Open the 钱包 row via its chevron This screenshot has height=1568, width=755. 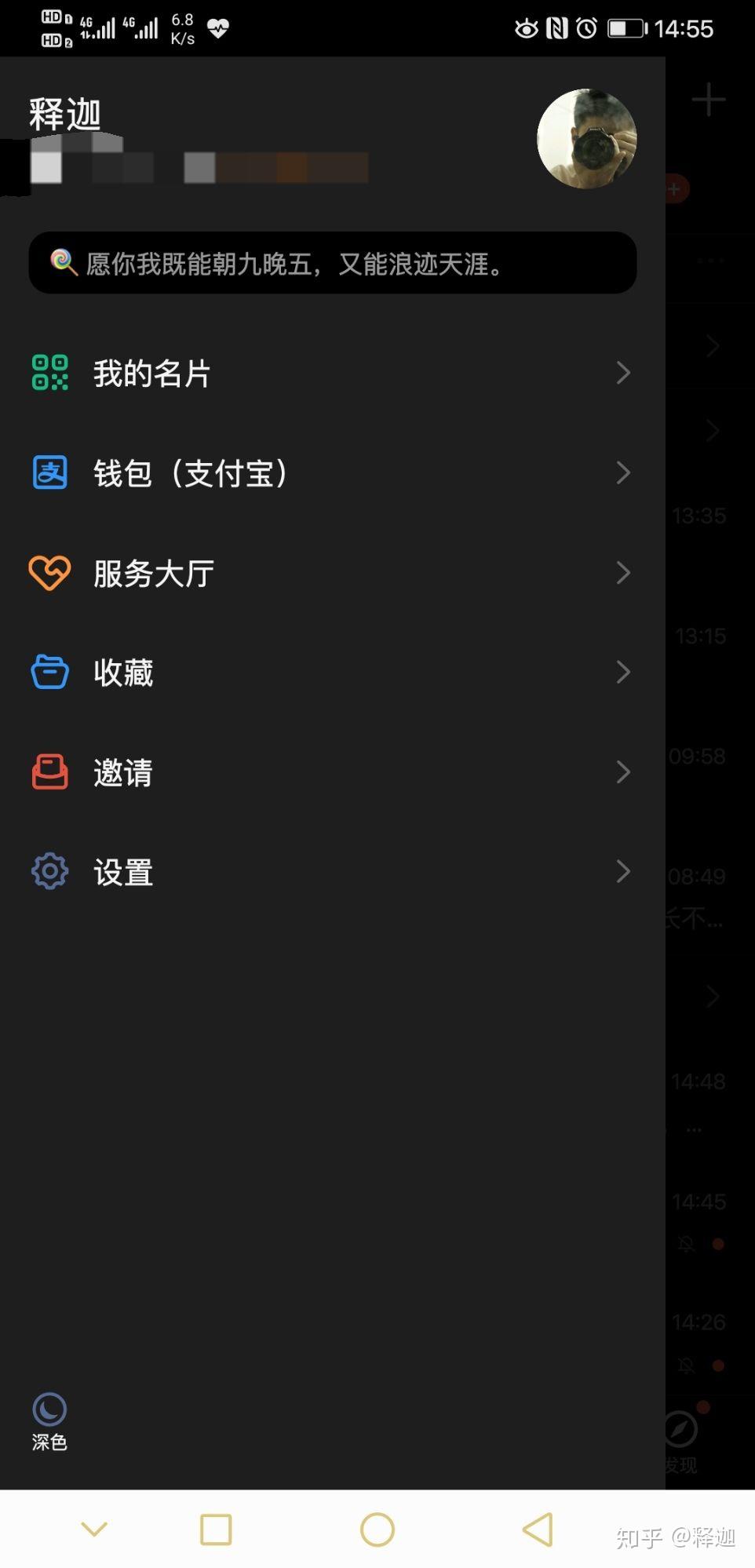[623, 473]
